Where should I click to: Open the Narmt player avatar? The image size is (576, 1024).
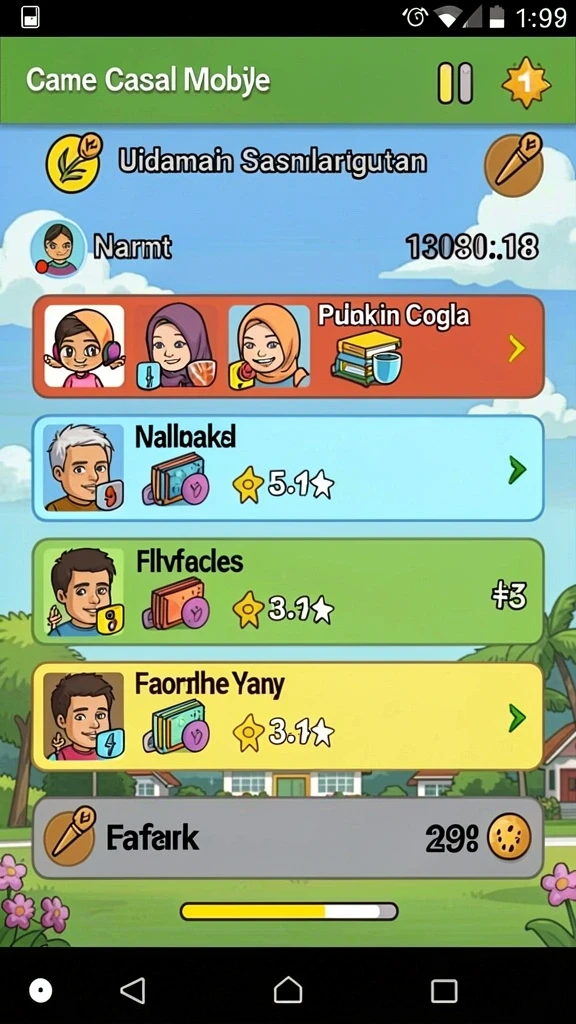point(58,248)
